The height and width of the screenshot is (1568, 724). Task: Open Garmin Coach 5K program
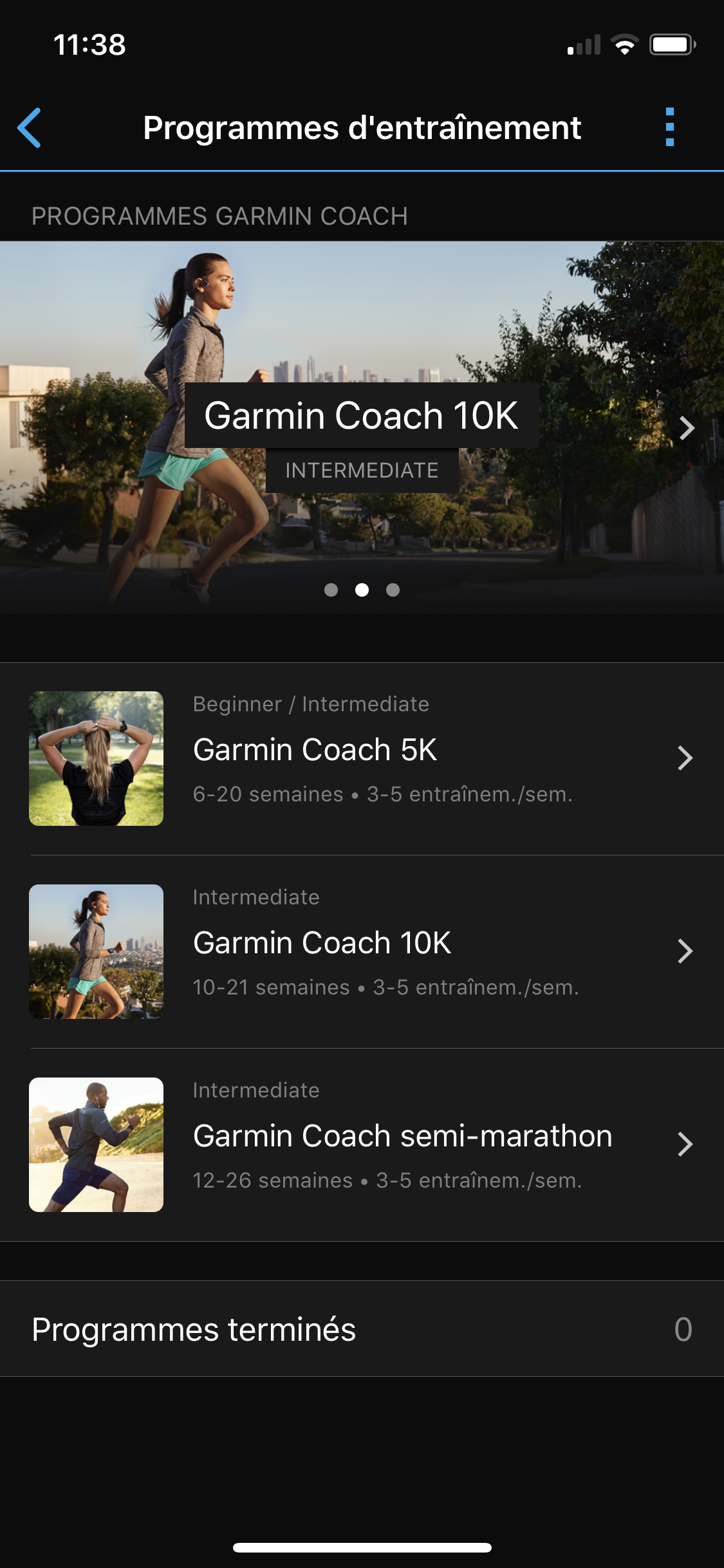tap(362, 758)
